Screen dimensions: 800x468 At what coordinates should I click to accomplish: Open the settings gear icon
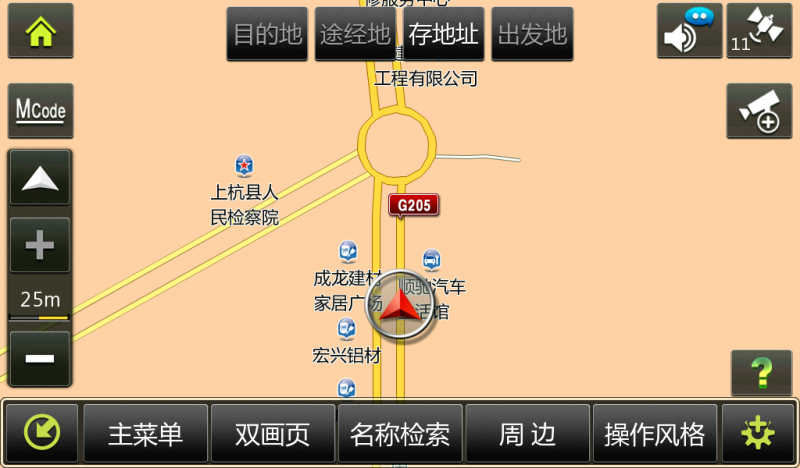(x=757, y=433)
